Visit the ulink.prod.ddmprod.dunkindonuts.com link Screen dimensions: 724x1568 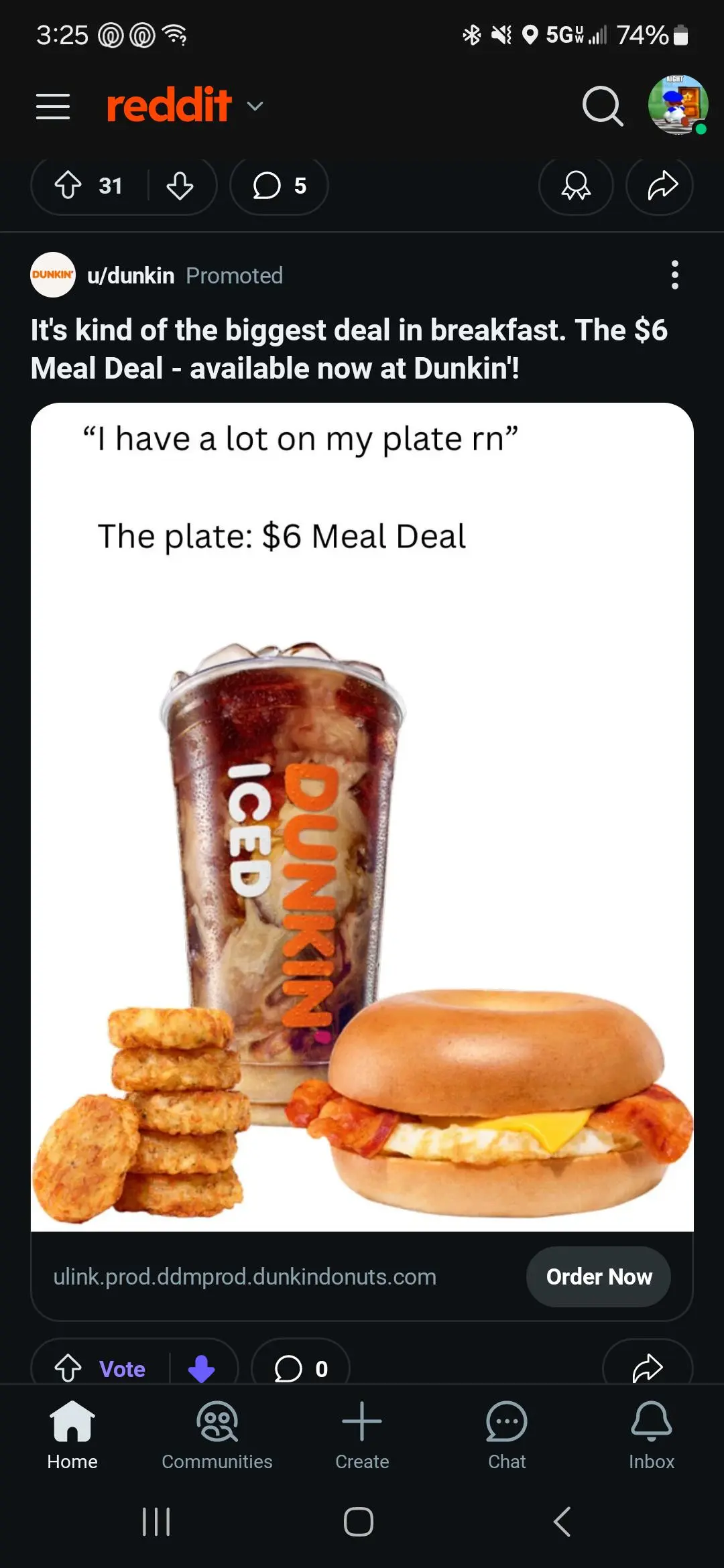[x=245, y=1277]
